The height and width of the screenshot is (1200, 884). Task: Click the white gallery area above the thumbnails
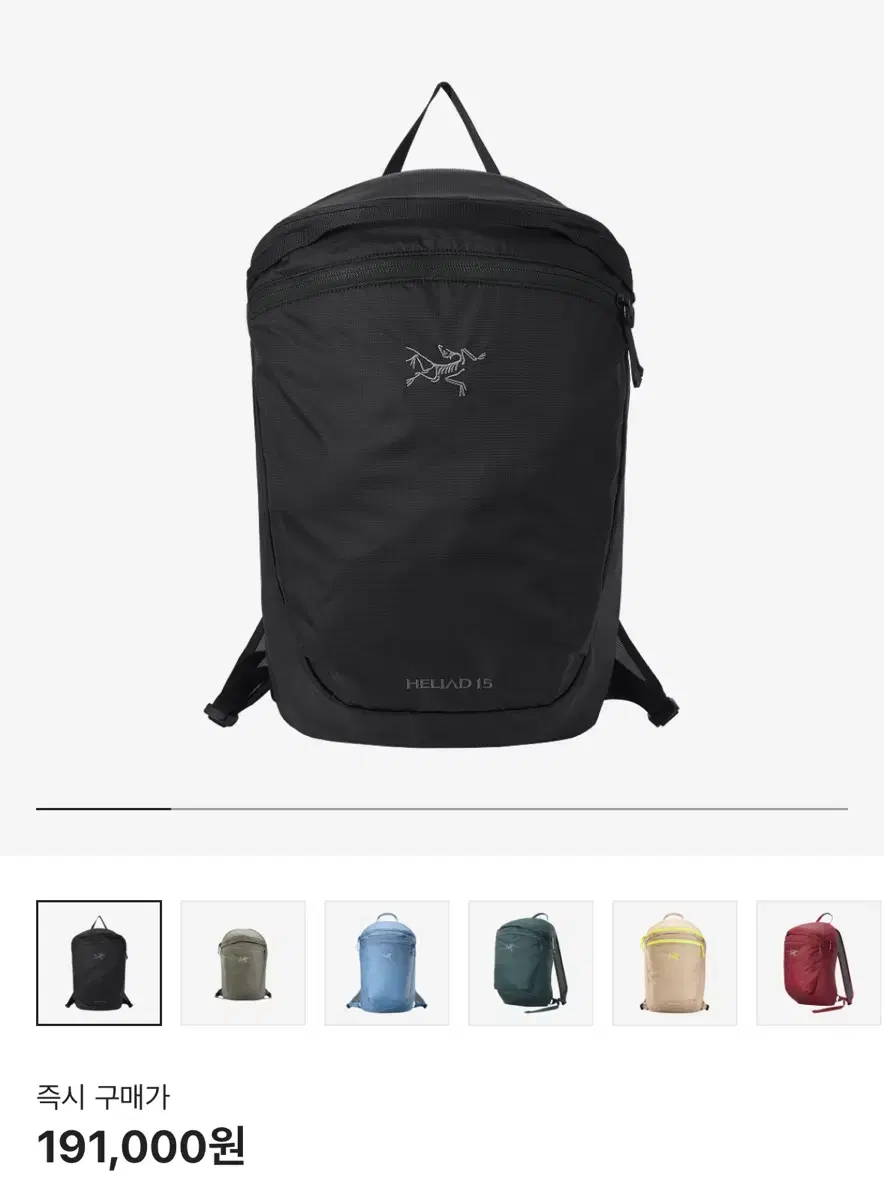tap(442, 880)
